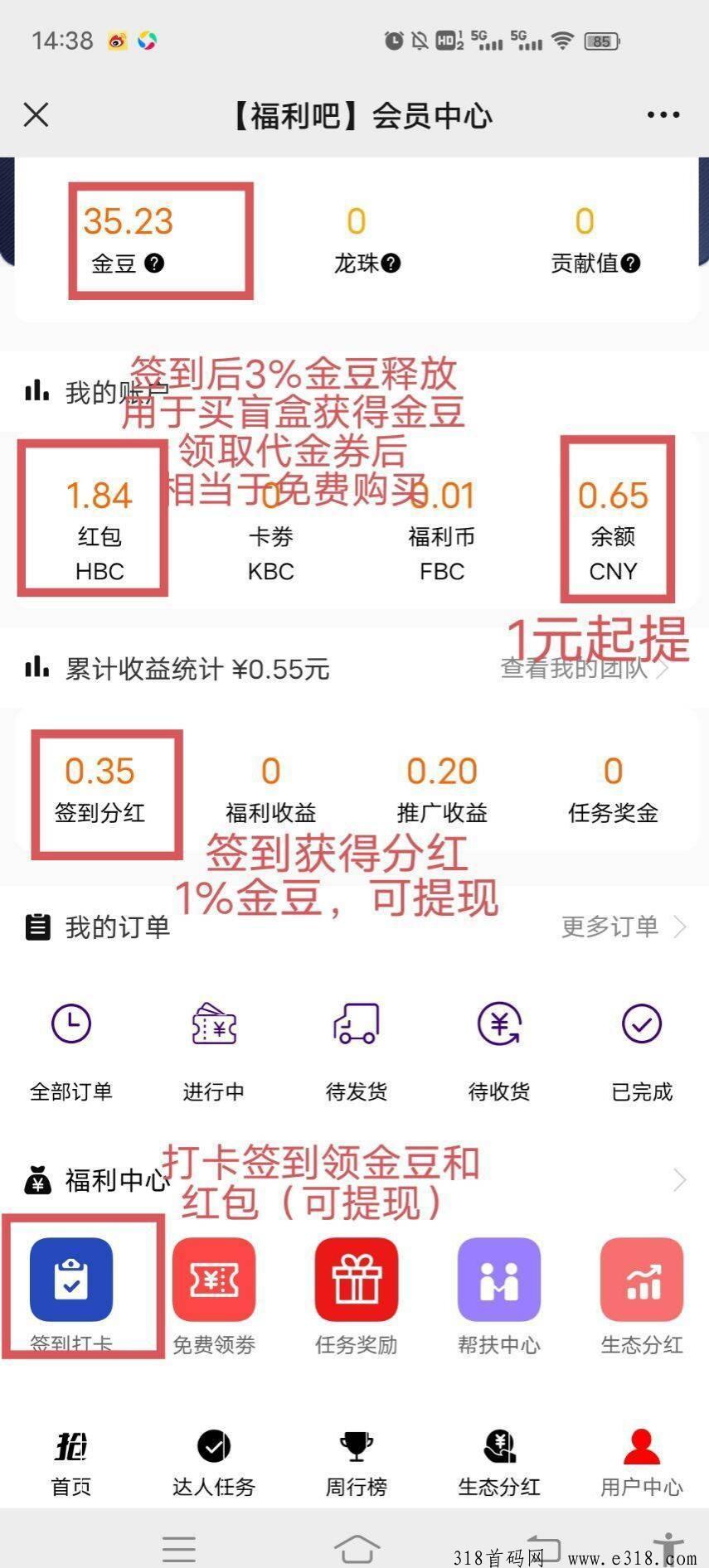Tap the help icon beside 龙珠
The image size is (709, 1568).
coord(391,264)
